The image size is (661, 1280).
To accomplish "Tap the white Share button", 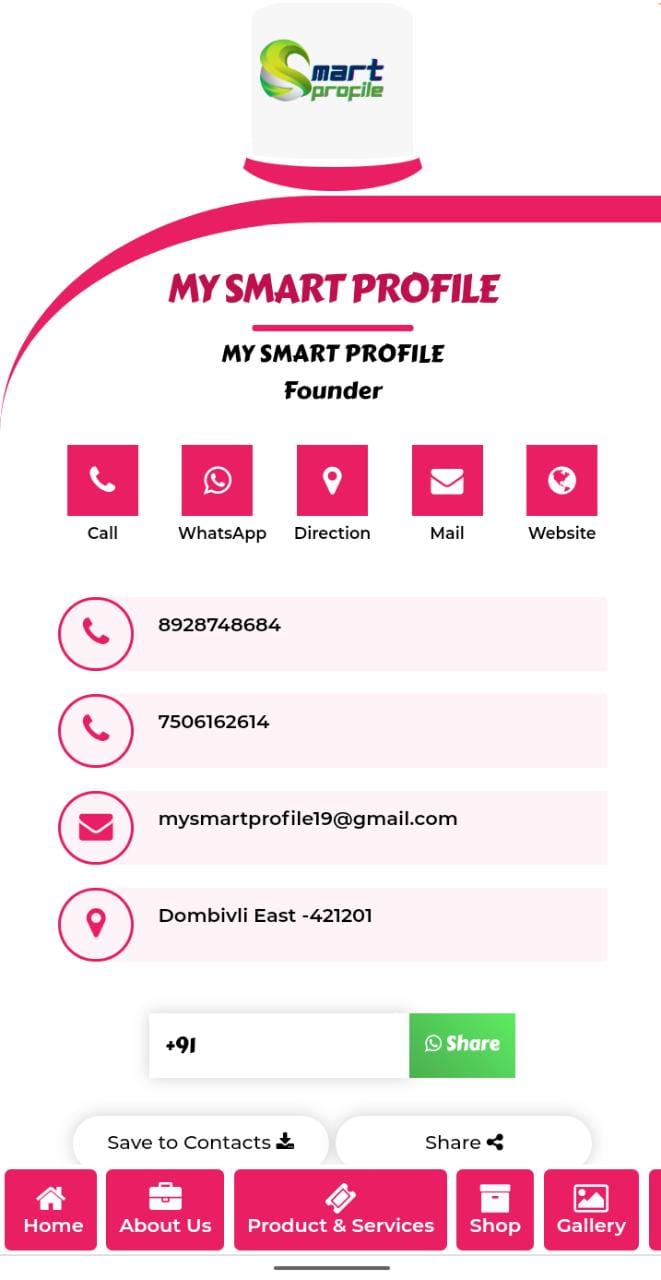I will pos(464,1142).
